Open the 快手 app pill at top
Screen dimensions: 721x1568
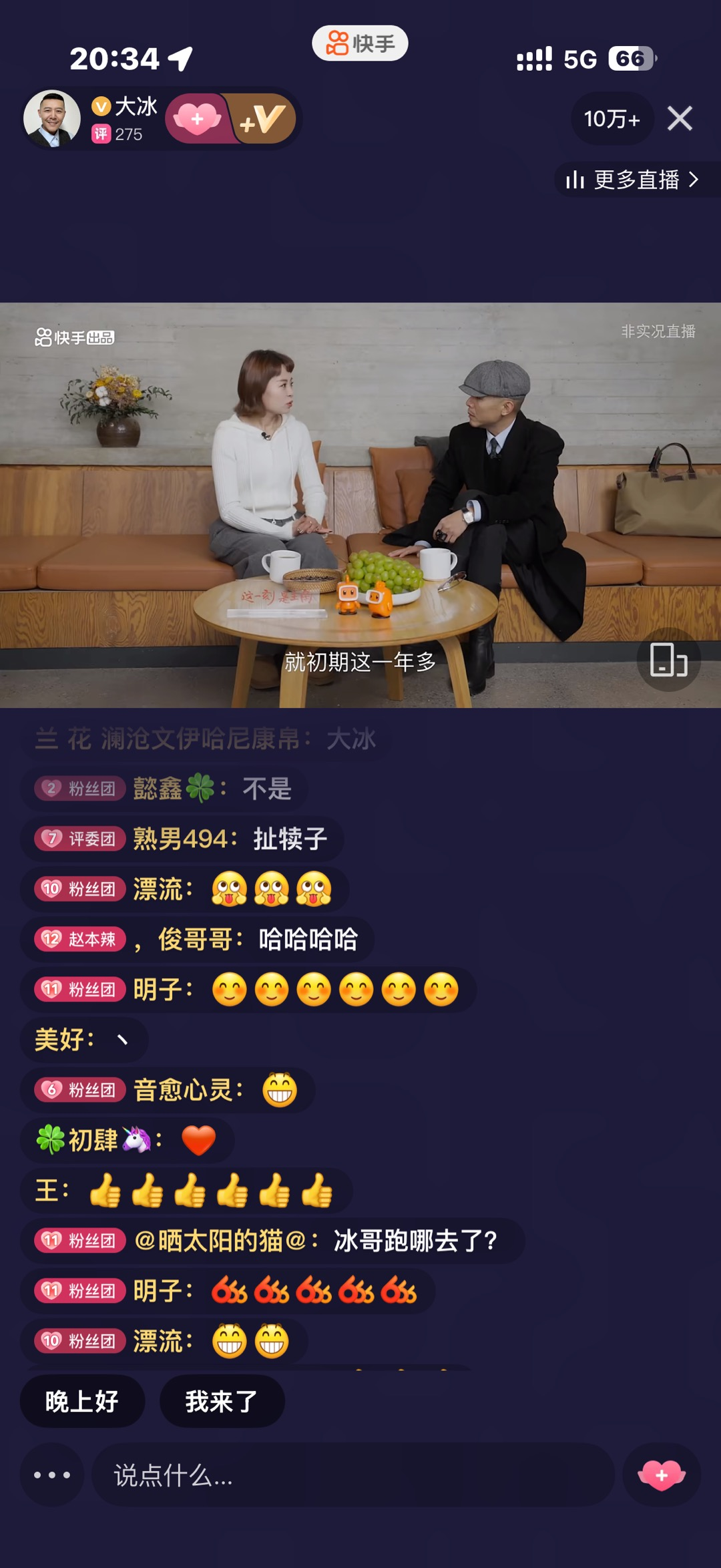pyautogui.click(x=360, y=43)
